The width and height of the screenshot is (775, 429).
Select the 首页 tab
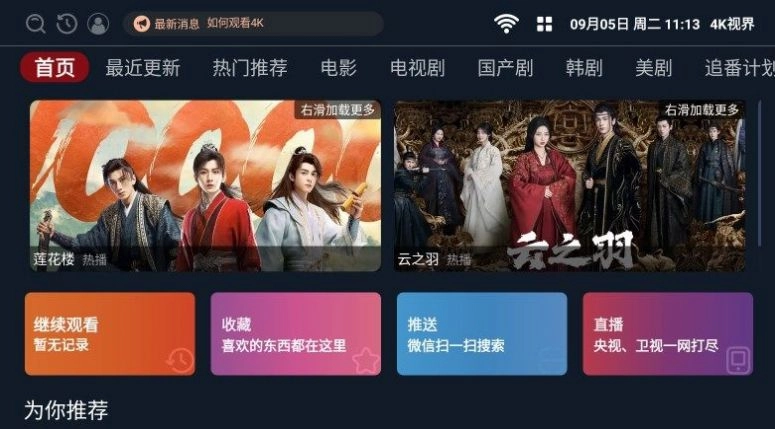point(55,68)
